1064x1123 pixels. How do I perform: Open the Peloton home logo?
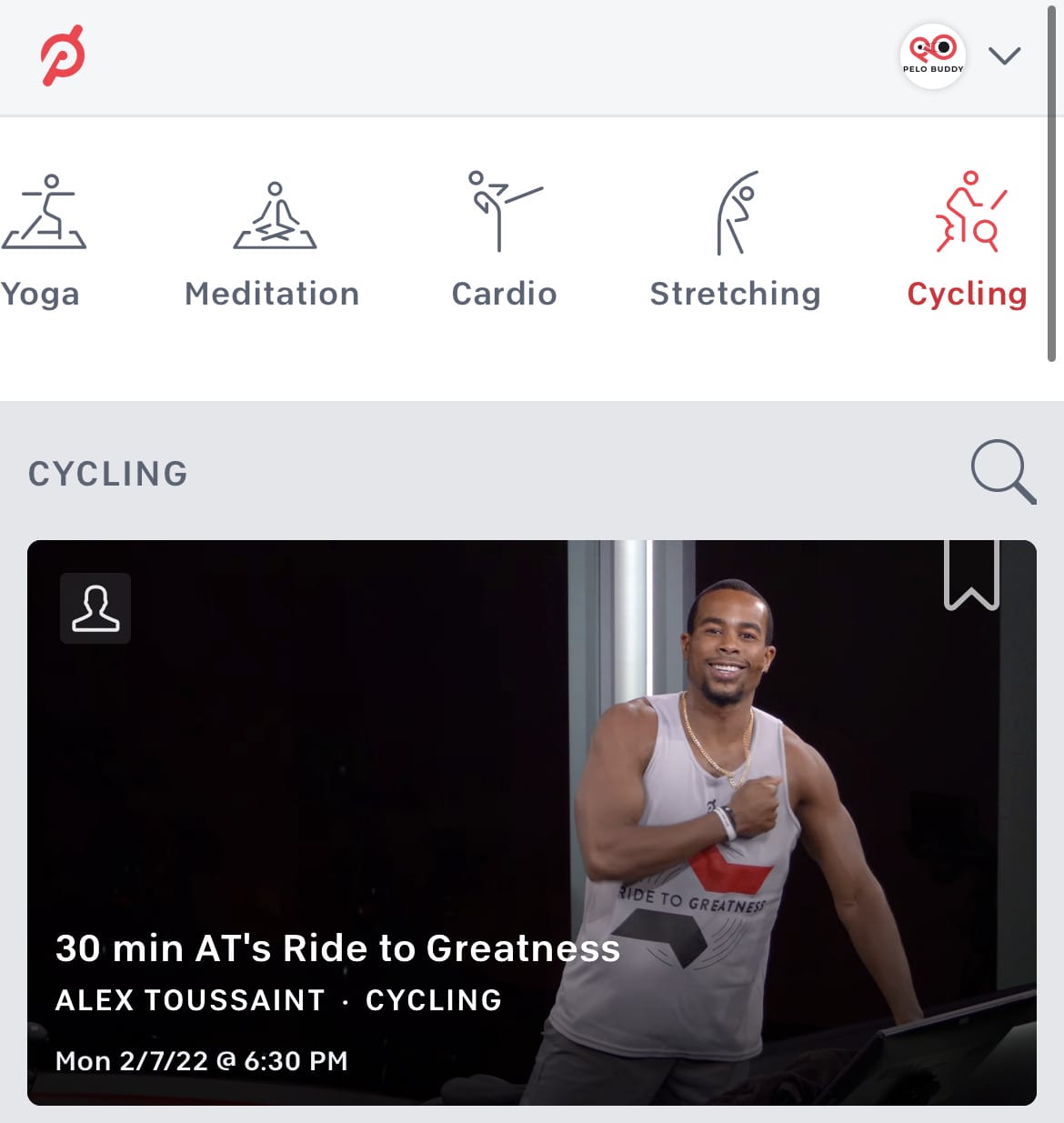coord(63,56)
